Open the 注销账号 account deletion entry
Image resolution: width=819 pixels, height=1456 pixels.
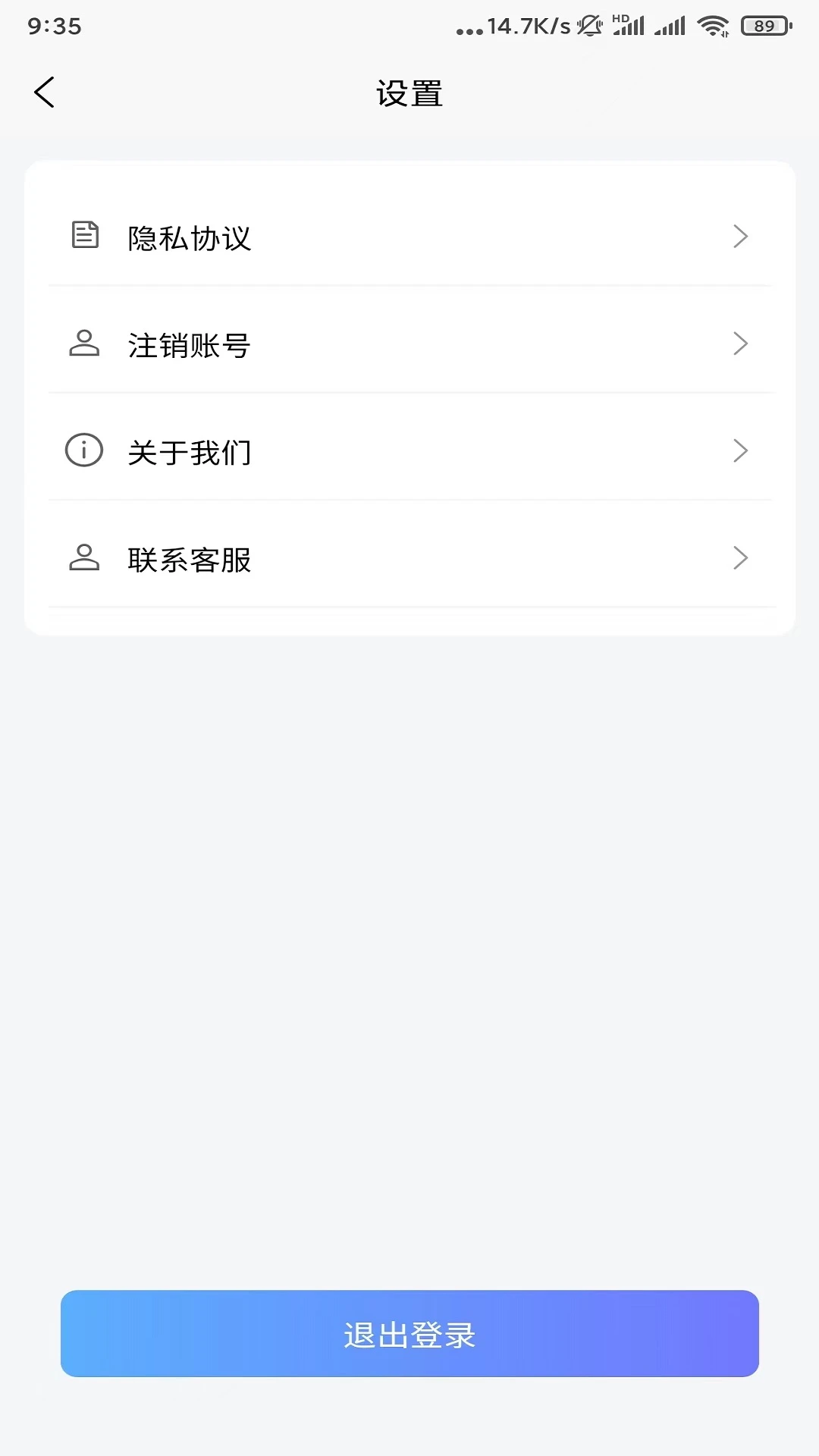click(x=190, y=345)
